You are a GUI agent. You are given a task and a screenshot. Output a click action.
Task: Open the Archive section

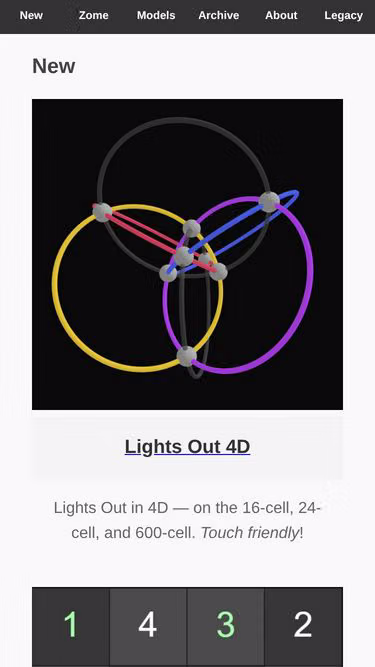coord(219,15)
